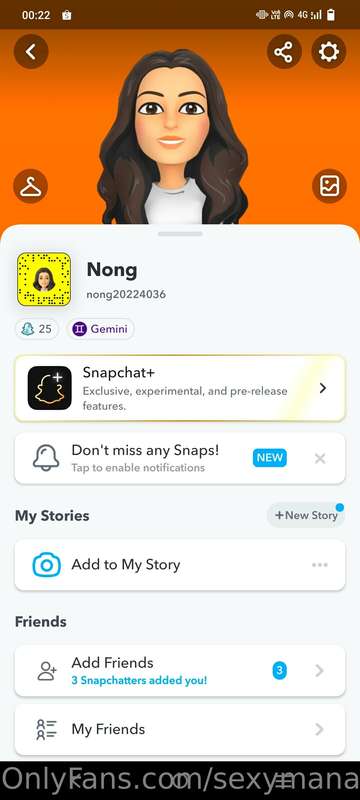Open the profile background picker icon
The width and height of the screenshot is (360, 800).
click(x=329, y=186)
